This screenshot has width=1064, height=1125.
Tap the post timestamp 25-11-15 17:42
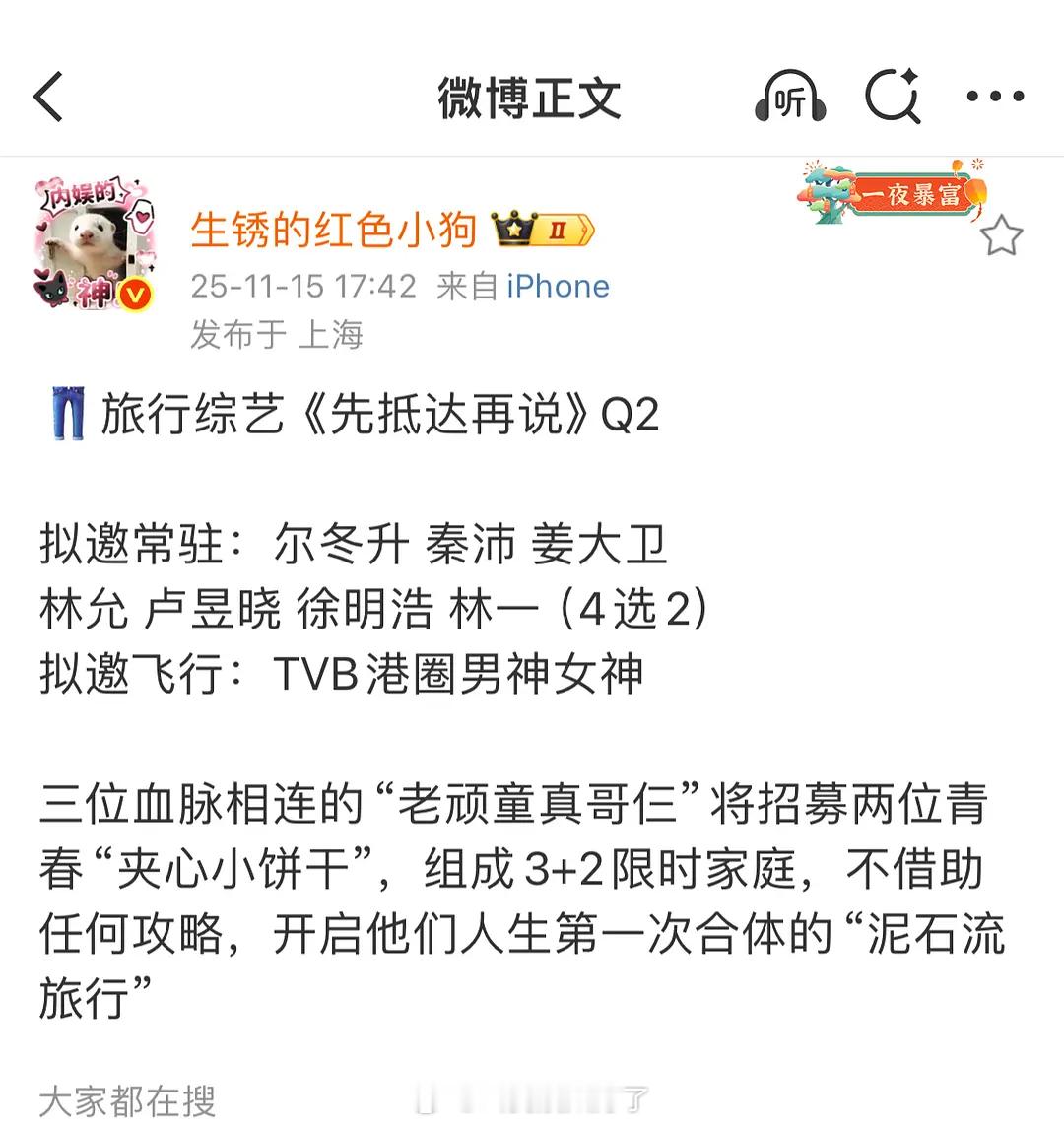[x=303, y=287]
